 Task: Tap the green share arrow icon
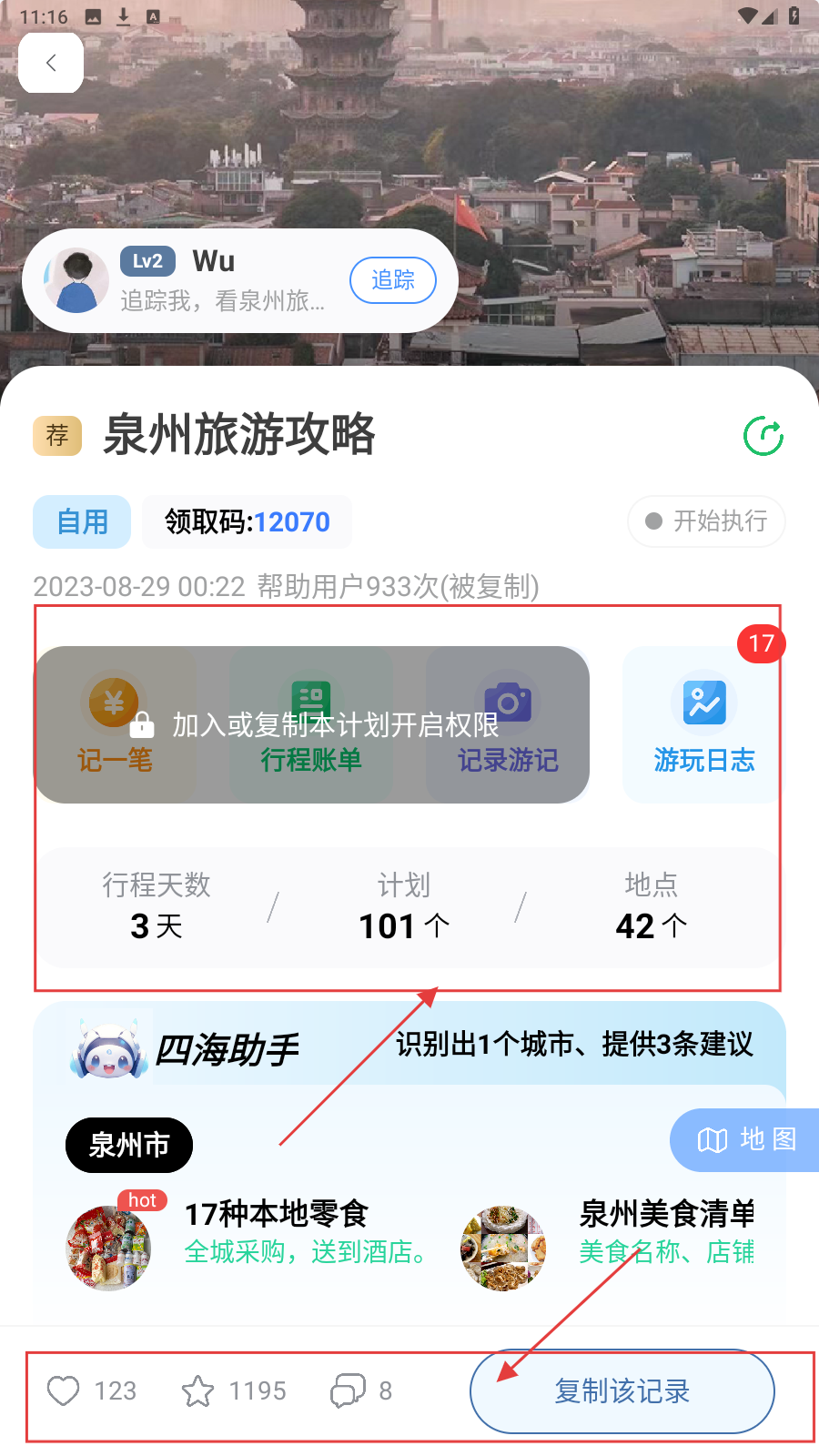pyautogui.click(x=763, y=436)
